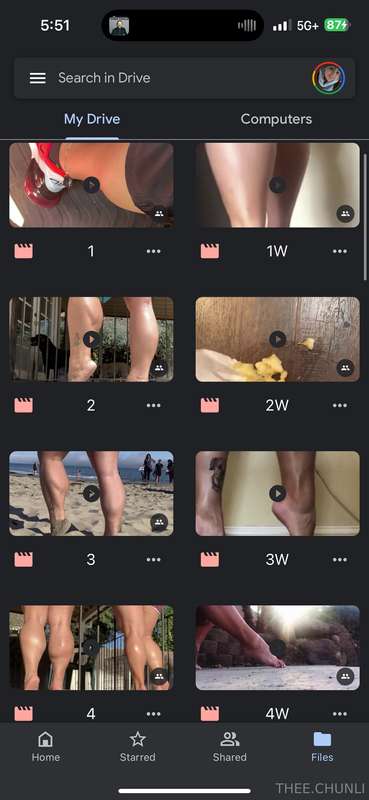369x800 pixels.
Task: Show more options for file 3
Action: tap(154, 560)
